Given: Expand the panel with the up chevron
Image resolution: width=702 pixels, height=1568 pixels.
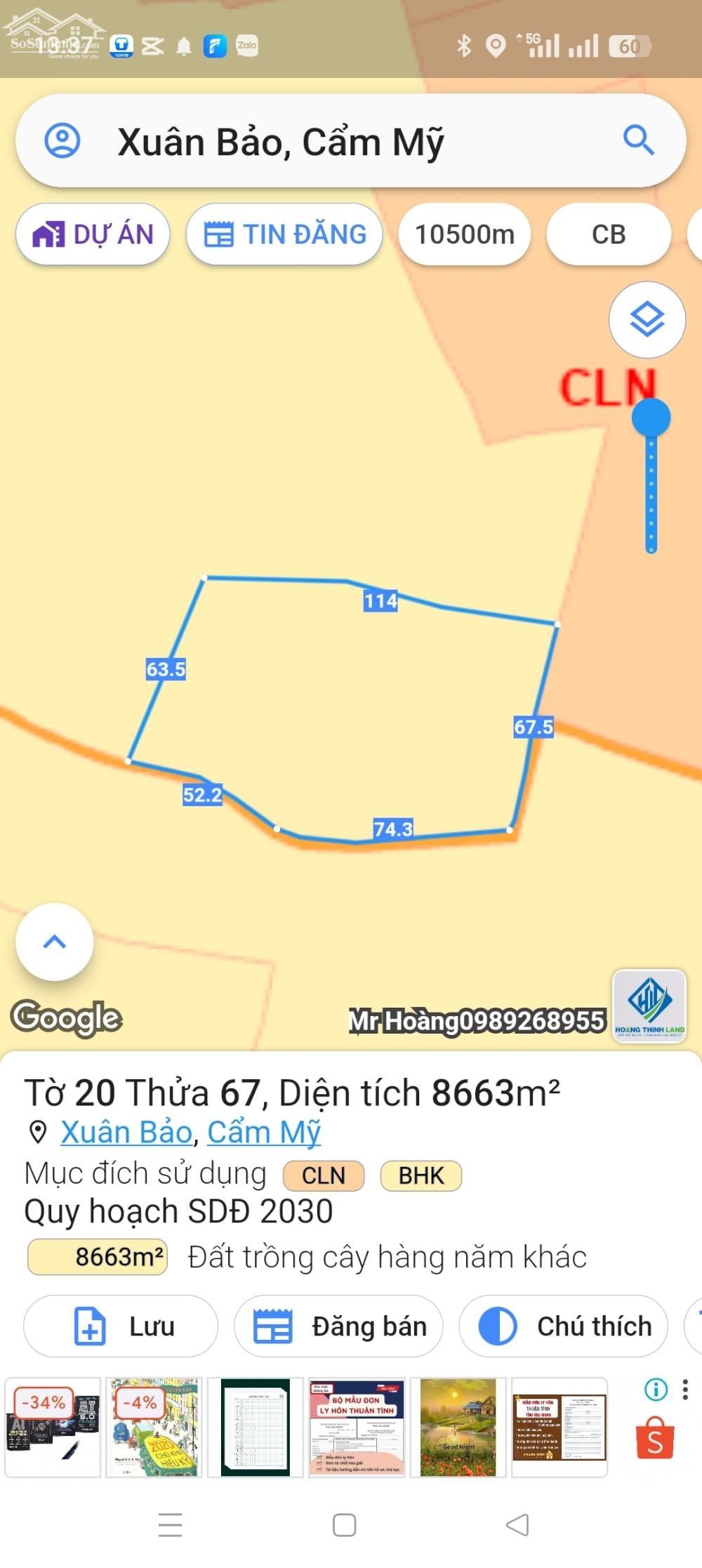Looking at the screenshot, I should tap(55, 942).
